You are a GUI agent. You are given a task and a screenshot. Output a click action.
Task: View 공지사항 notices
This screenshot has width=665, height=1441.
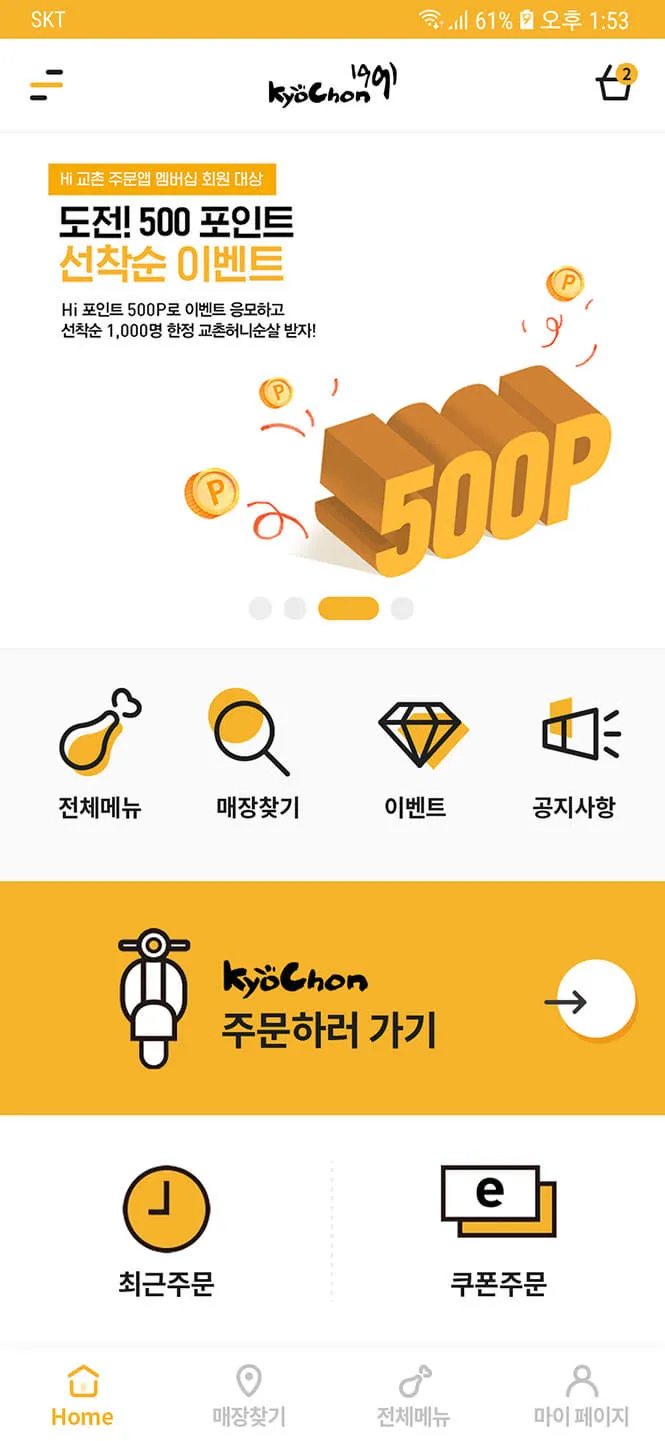tap(575, 755)
